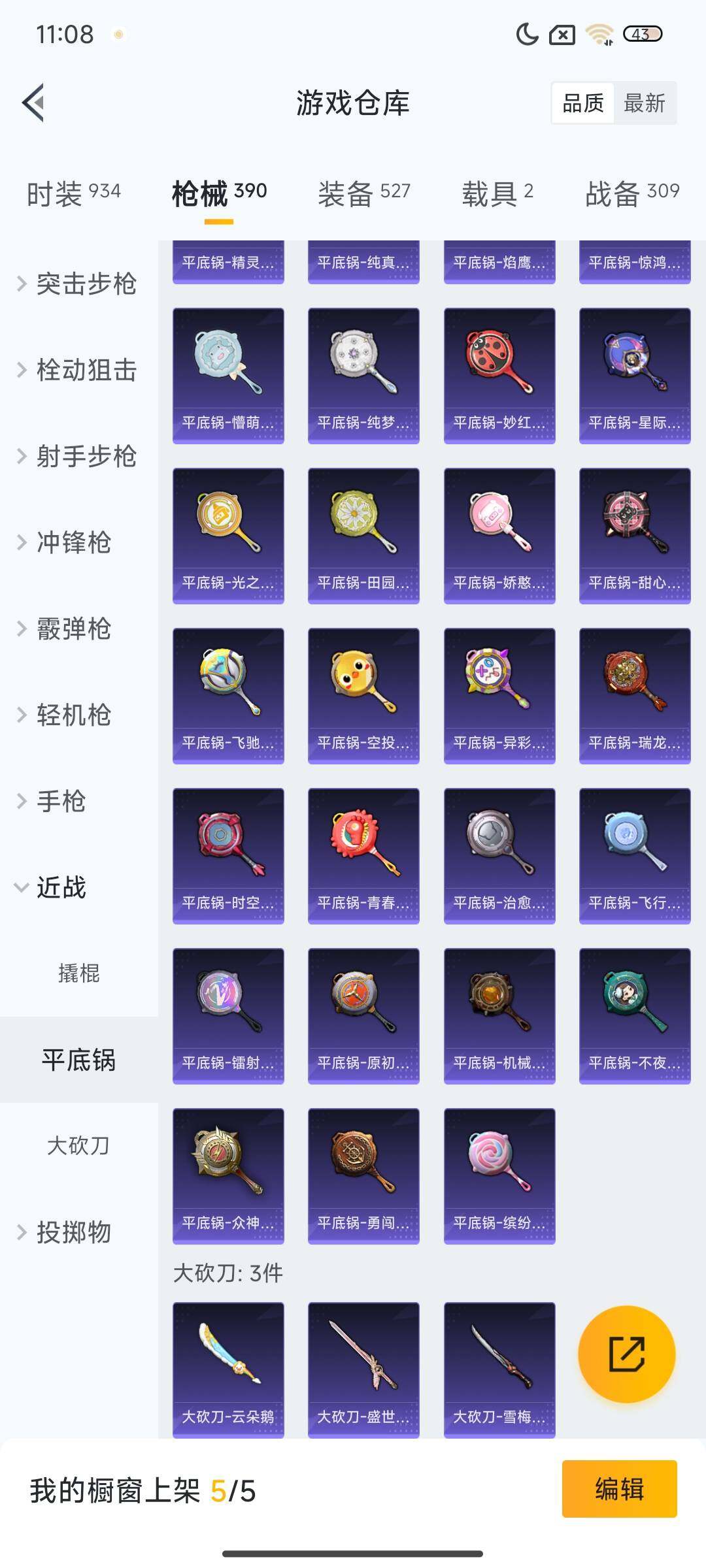Switch to the 装备 tab
Image resolution: width=706 pixels, height=1568 pixels.
point(363,193)
